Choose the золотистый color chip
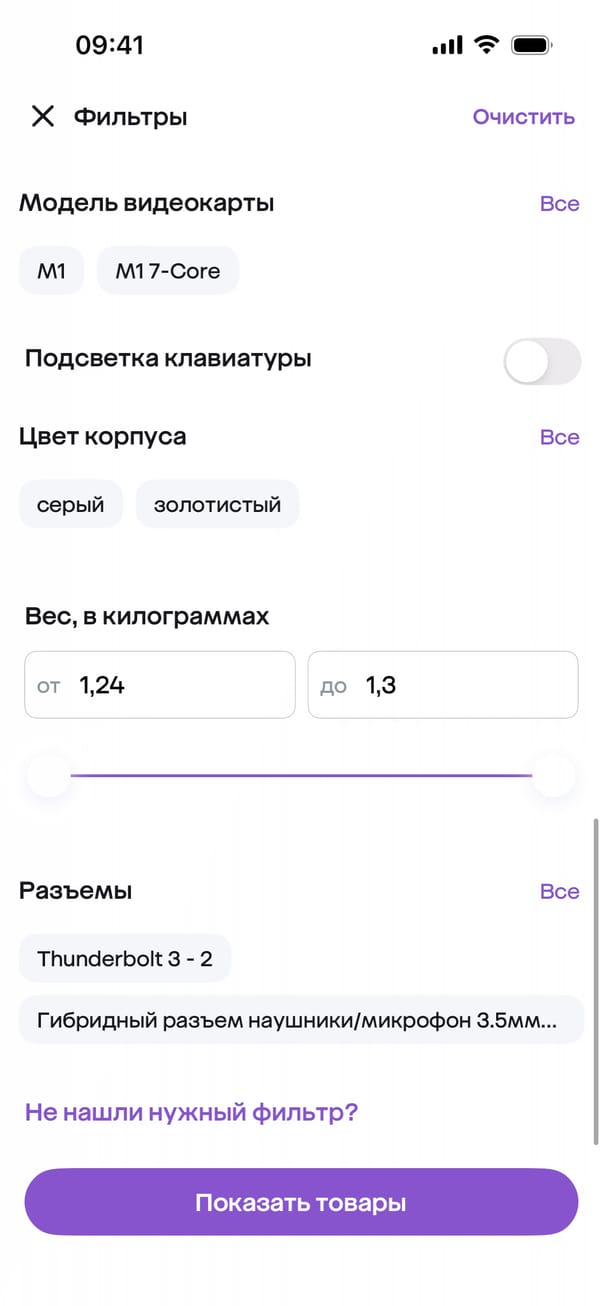603x1306 pixels. click(x=217, y=504)
